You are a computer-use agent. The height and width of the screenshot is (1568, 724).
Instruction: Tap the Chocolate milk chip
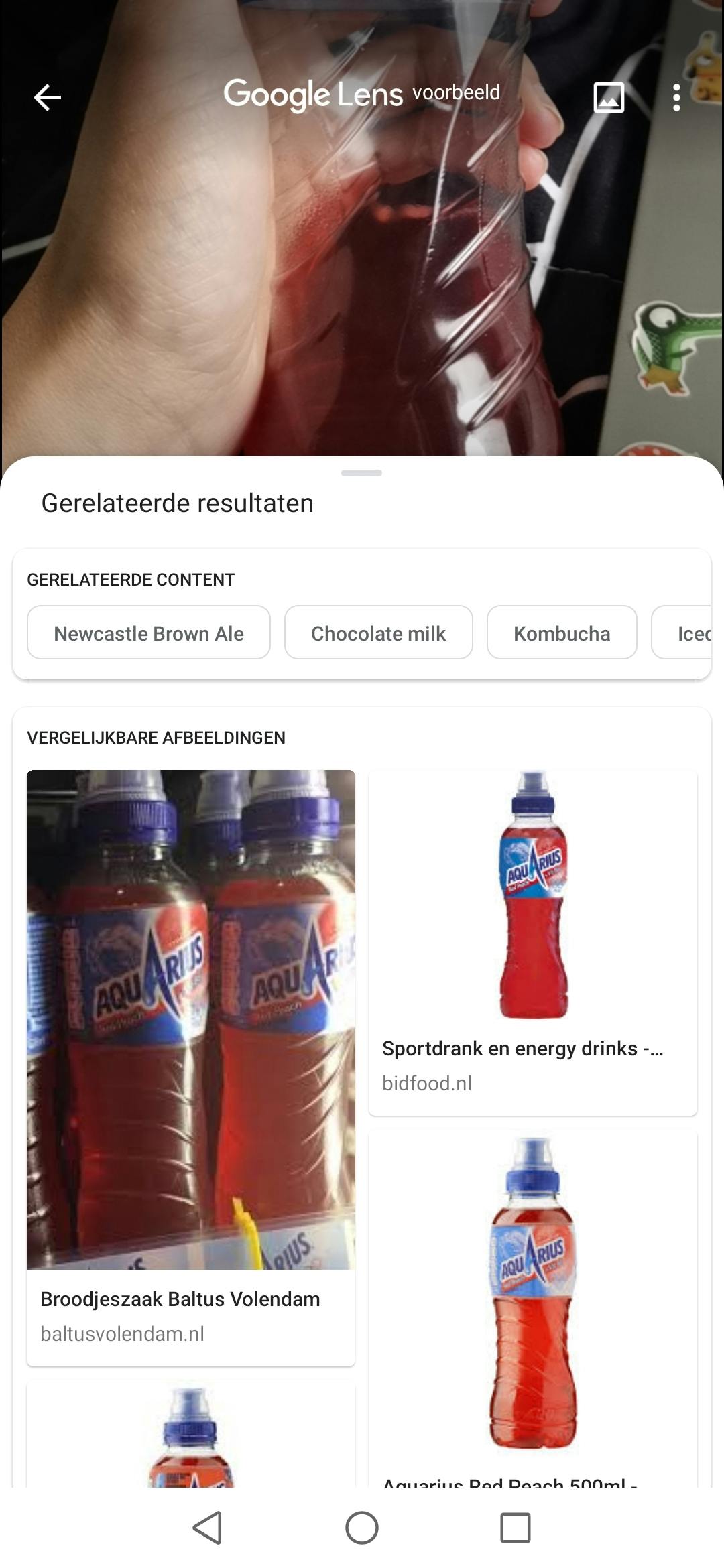(x=378, y=633)
